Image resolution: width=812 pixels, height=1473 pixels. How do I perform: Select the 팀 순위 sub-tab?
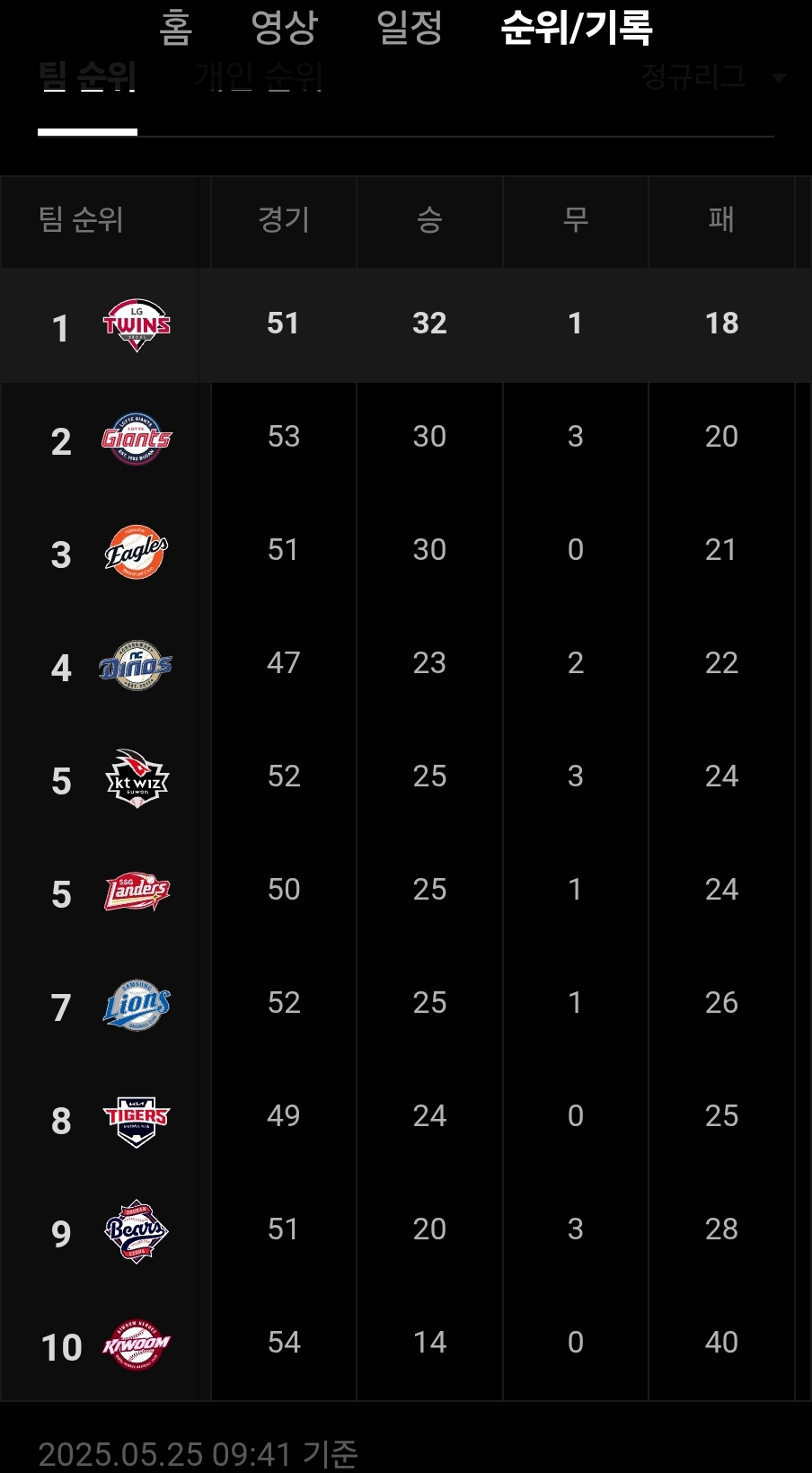click(87, 78)
